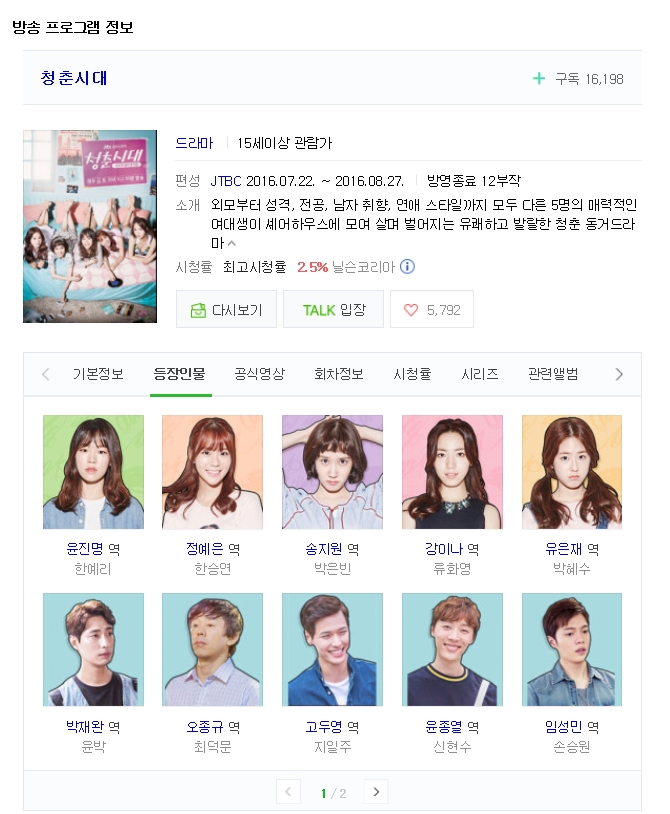This screenshot has width=670, height=814.
Task: Open the 청춘시대 title link
Action: [x=74, y=78]
